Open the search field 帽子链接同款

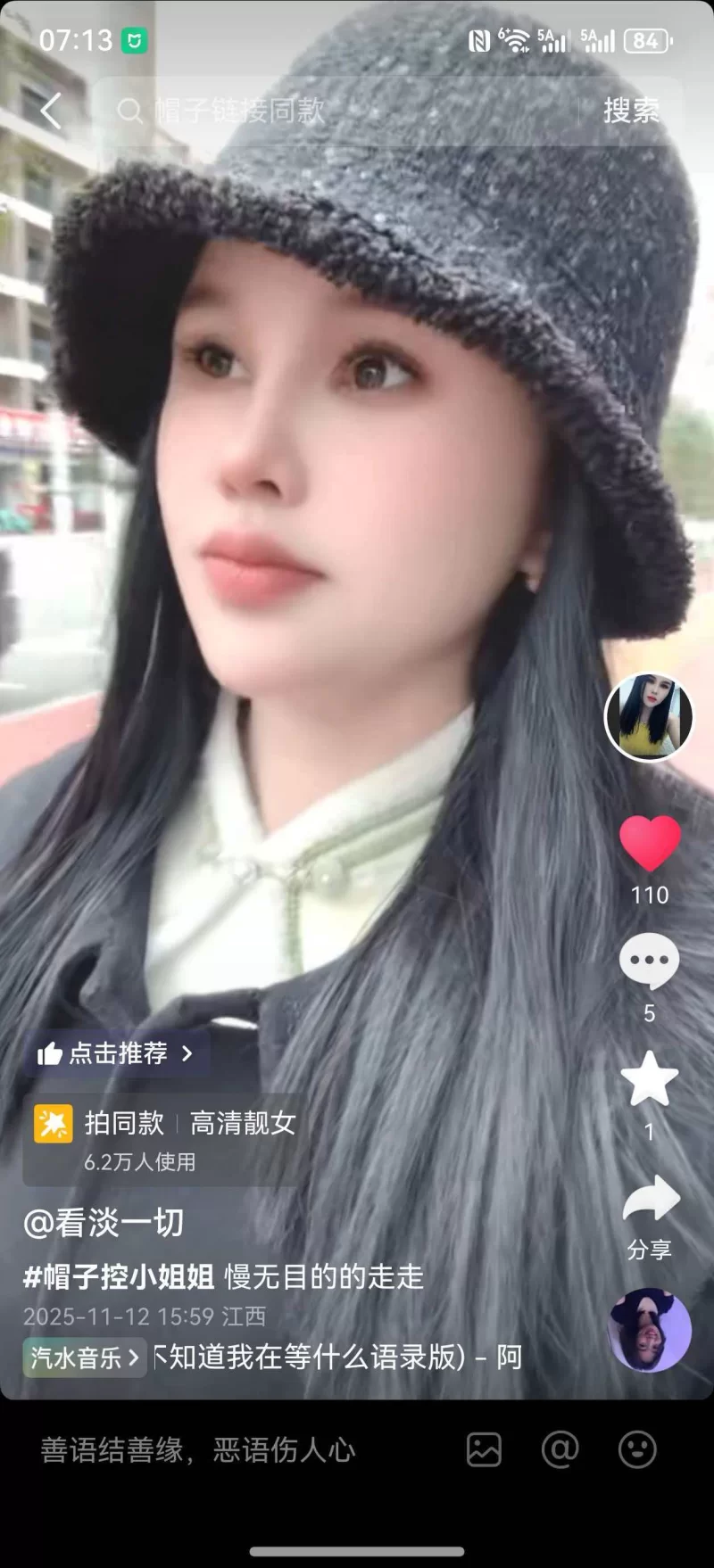click(x=339, y=111)
